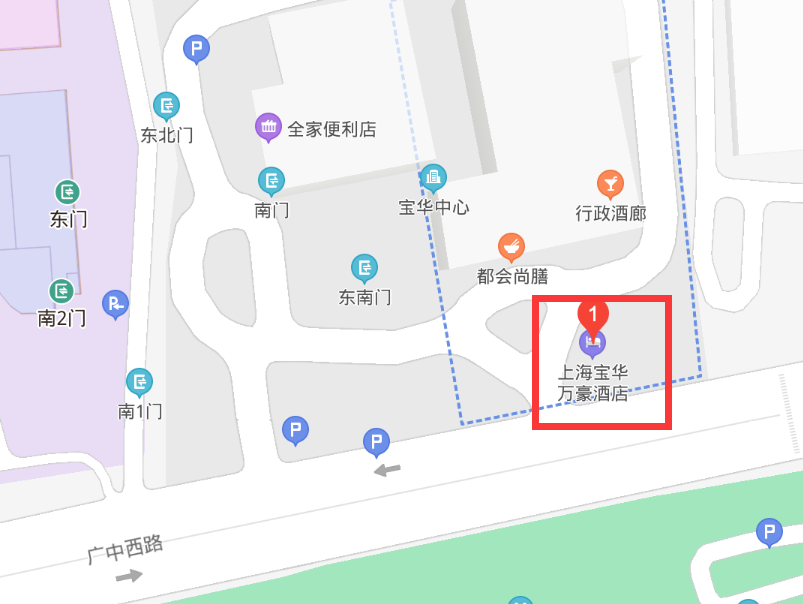Open the 全家便利店 convenience store marker
The height and width of the screenshot is (604, 803).
(x=268, y=127)
